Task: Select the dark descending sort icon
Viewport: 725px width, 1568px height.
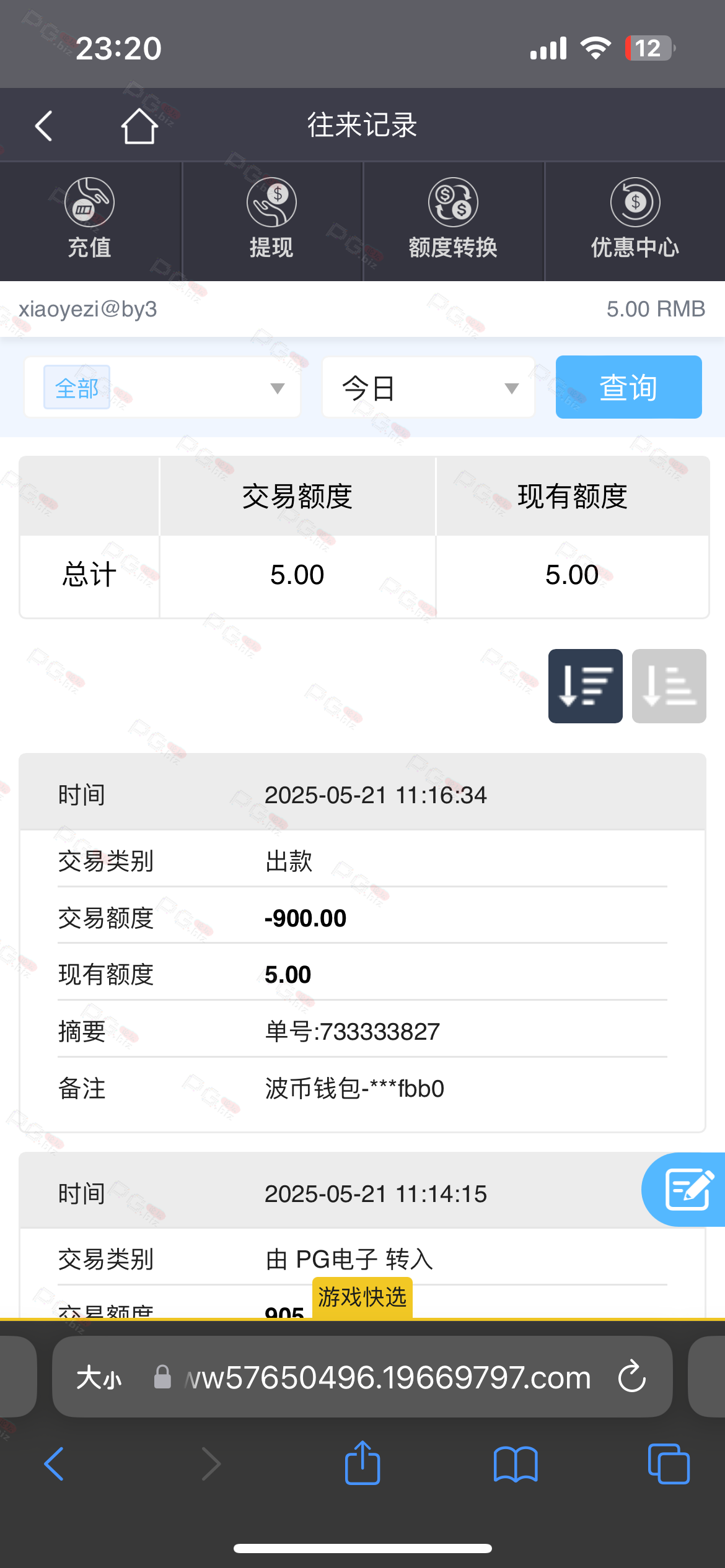Action: point(586,686)
